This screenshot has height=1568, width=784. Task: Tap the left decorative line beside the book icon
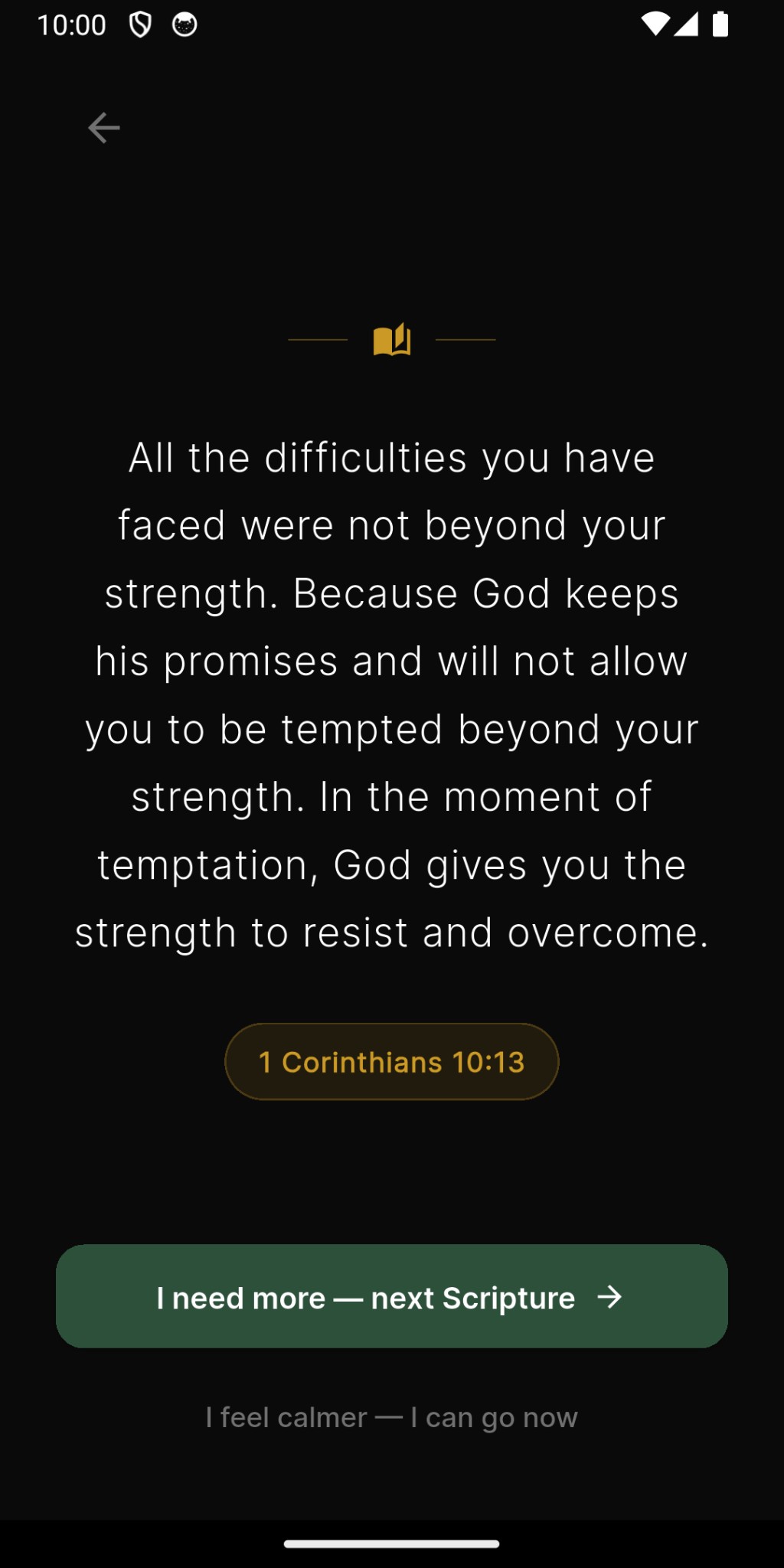tap(316, 340)
